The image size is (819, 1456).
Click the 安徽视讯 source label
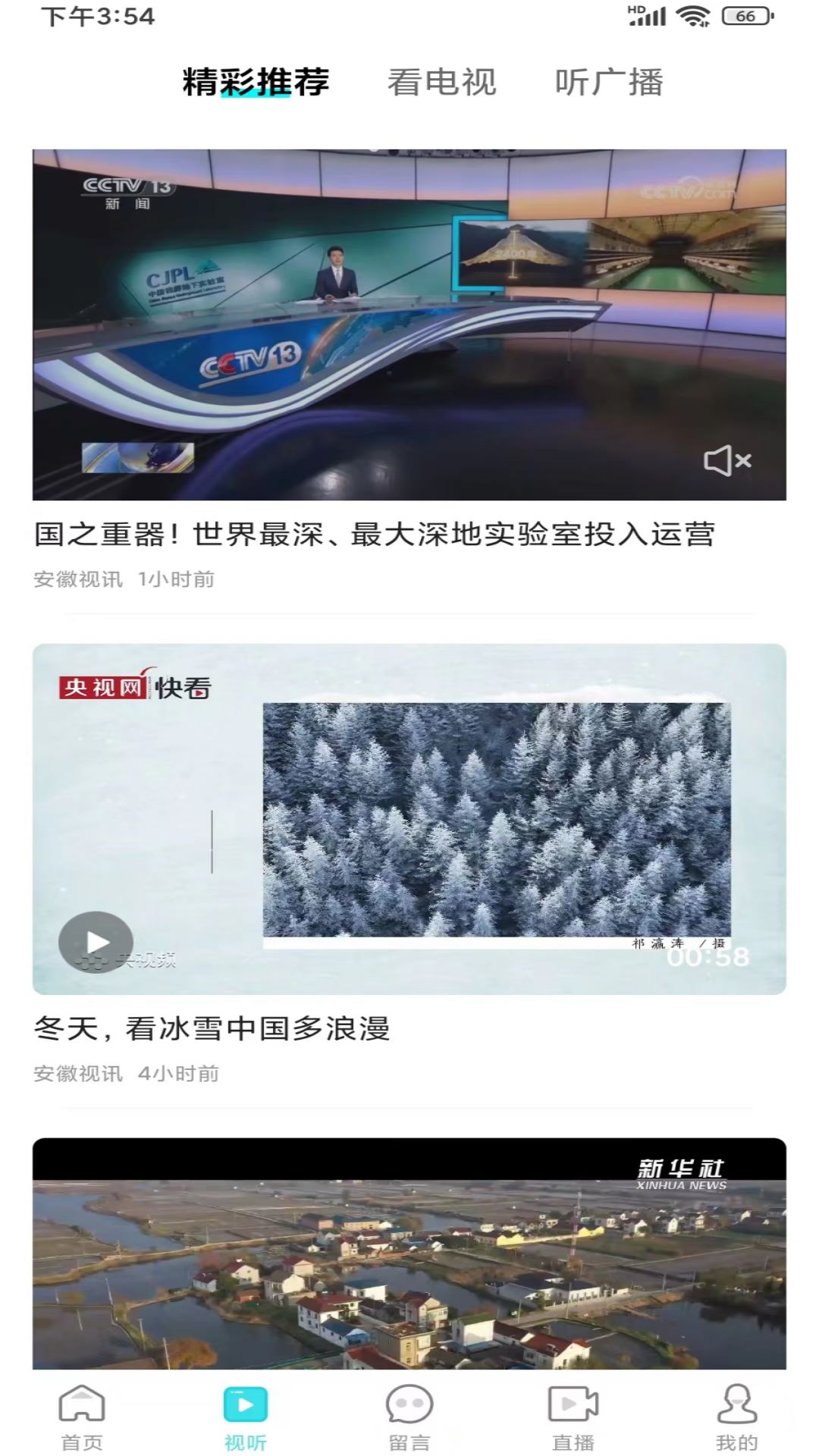pyautogui.click(x=78, y=578)
